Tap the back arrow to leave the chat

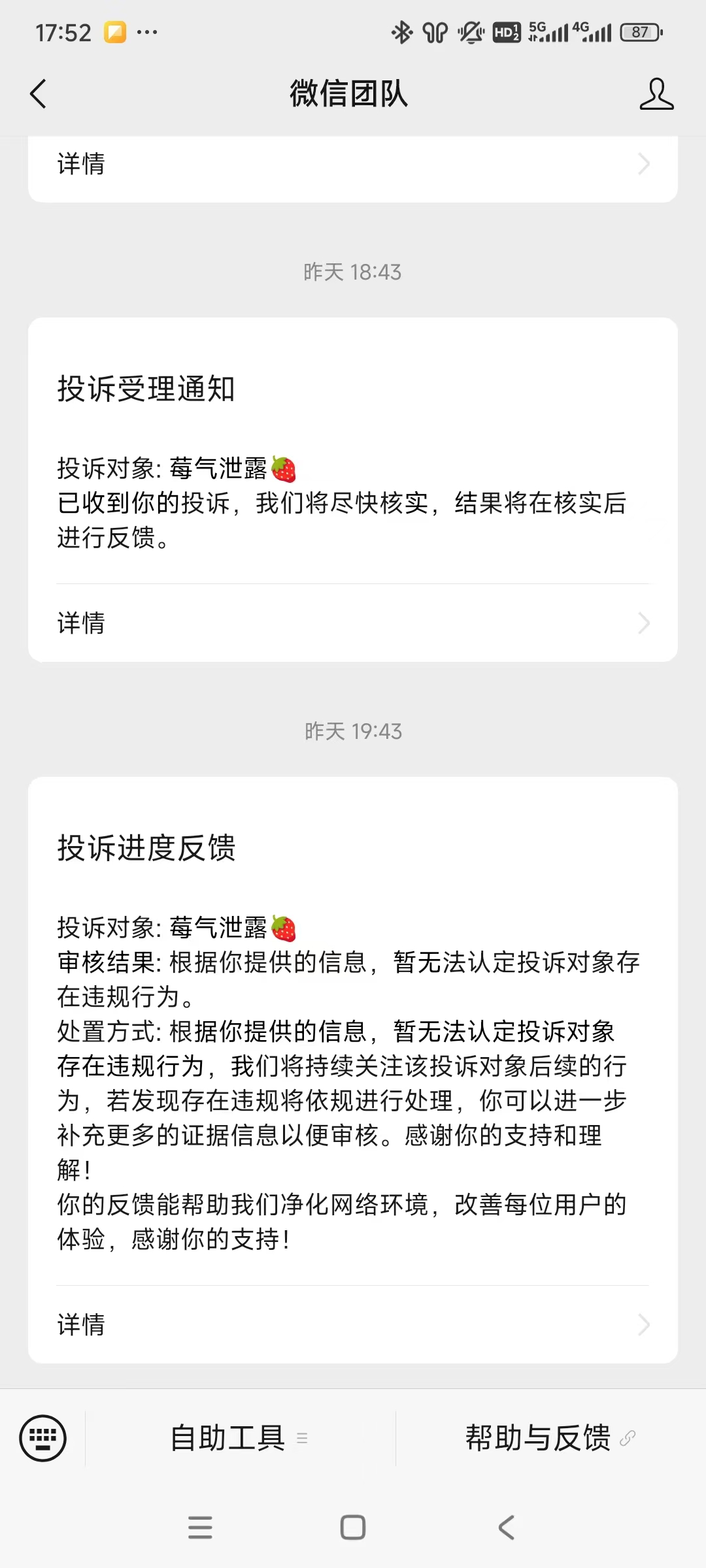37,94
